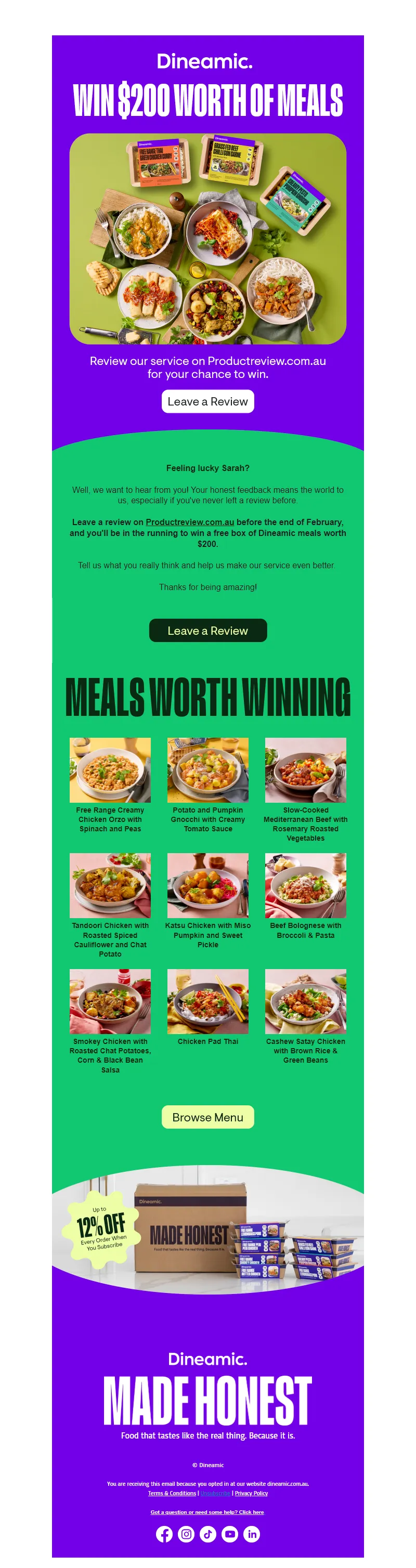Select the Chicken Pad Thai meal
Screen dimensions: 416x1568
207,1001
